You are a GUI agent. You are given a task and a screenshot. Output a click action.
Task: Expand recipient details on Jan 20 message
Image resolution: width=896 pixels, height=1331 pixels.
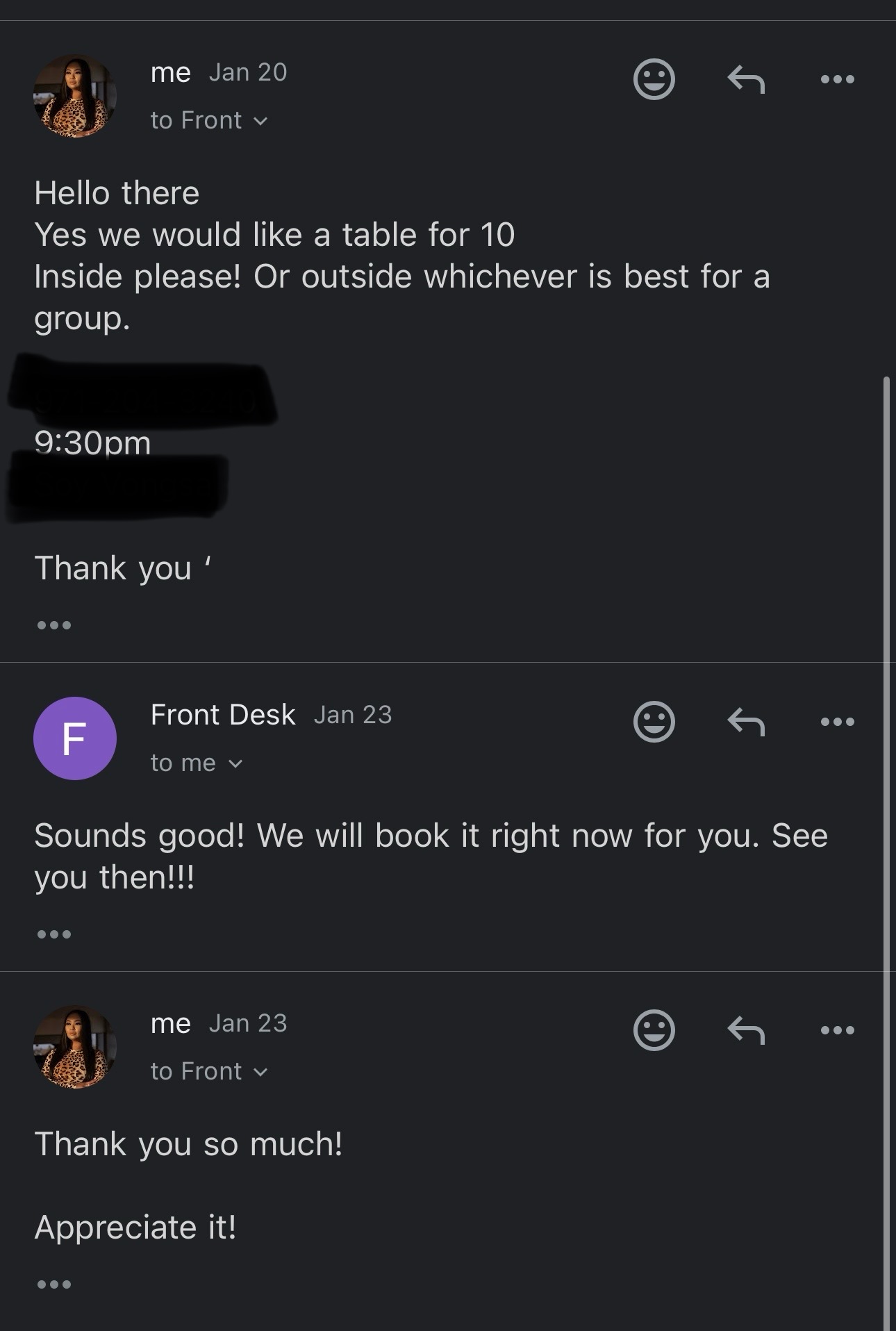(260, 122)
